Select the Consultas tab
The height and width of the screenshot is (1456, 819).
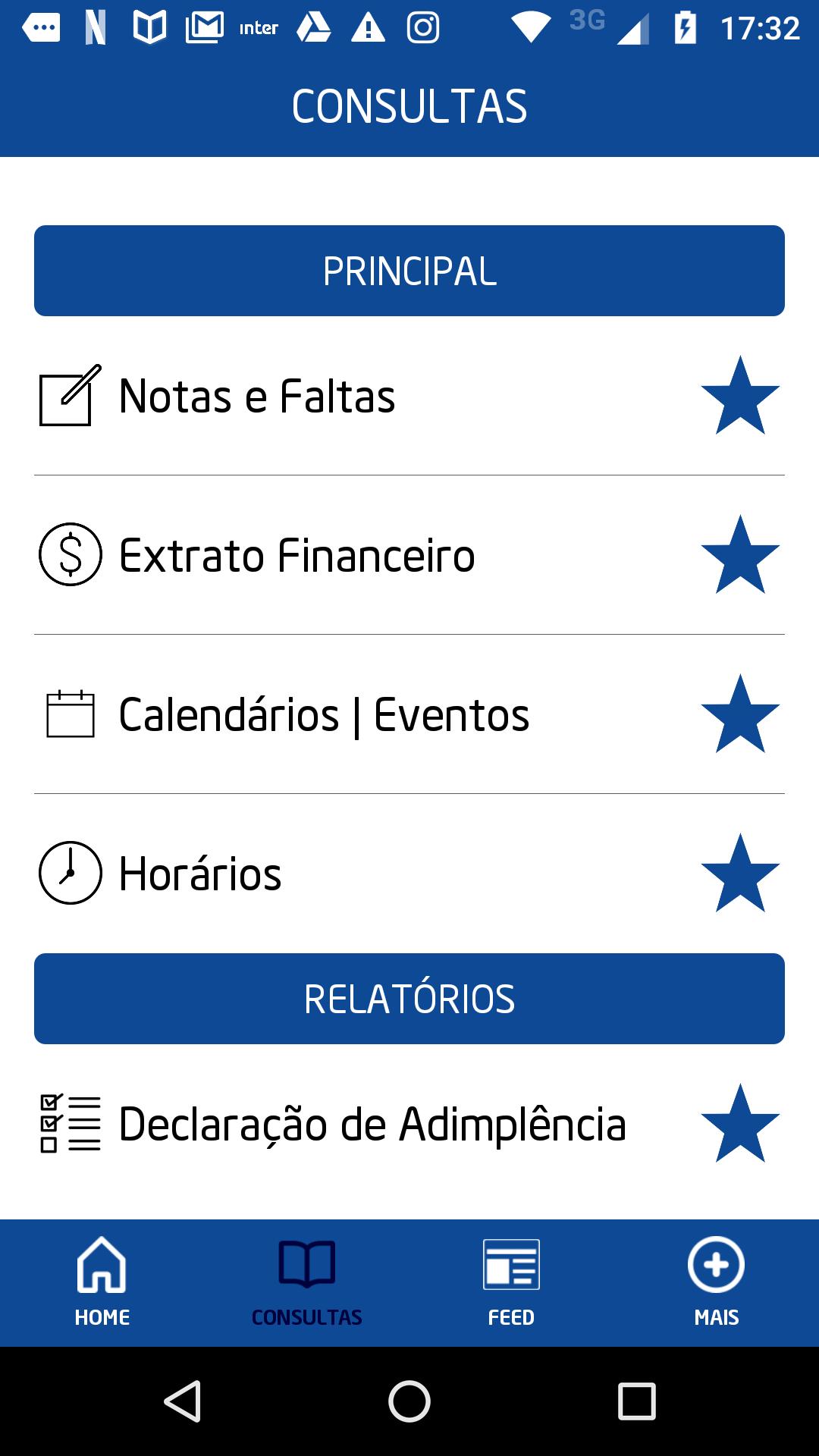[307, 1283]
